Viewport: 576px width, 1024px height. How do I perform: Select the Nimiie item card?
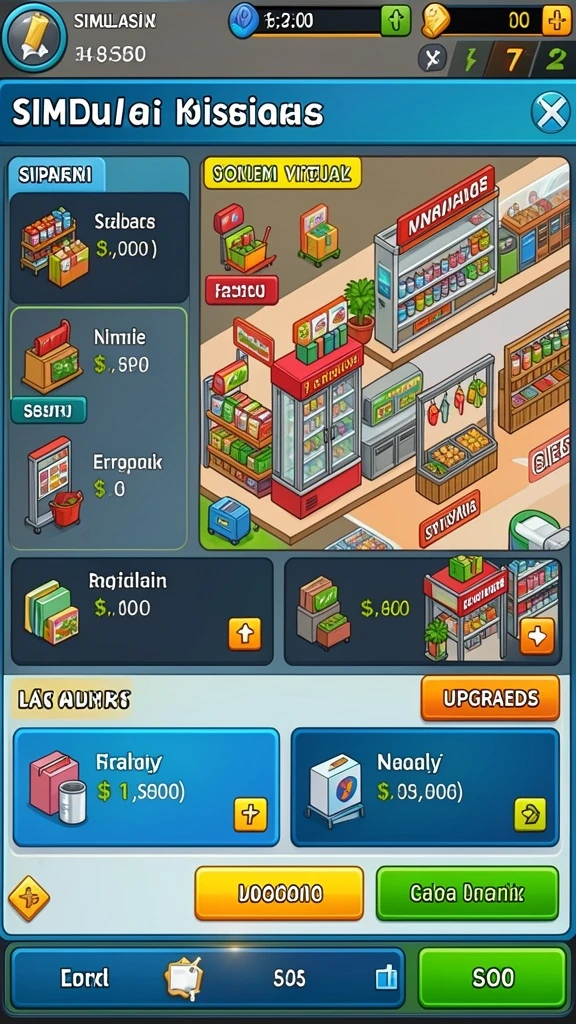pyautogui.click(x=99, y=362)
